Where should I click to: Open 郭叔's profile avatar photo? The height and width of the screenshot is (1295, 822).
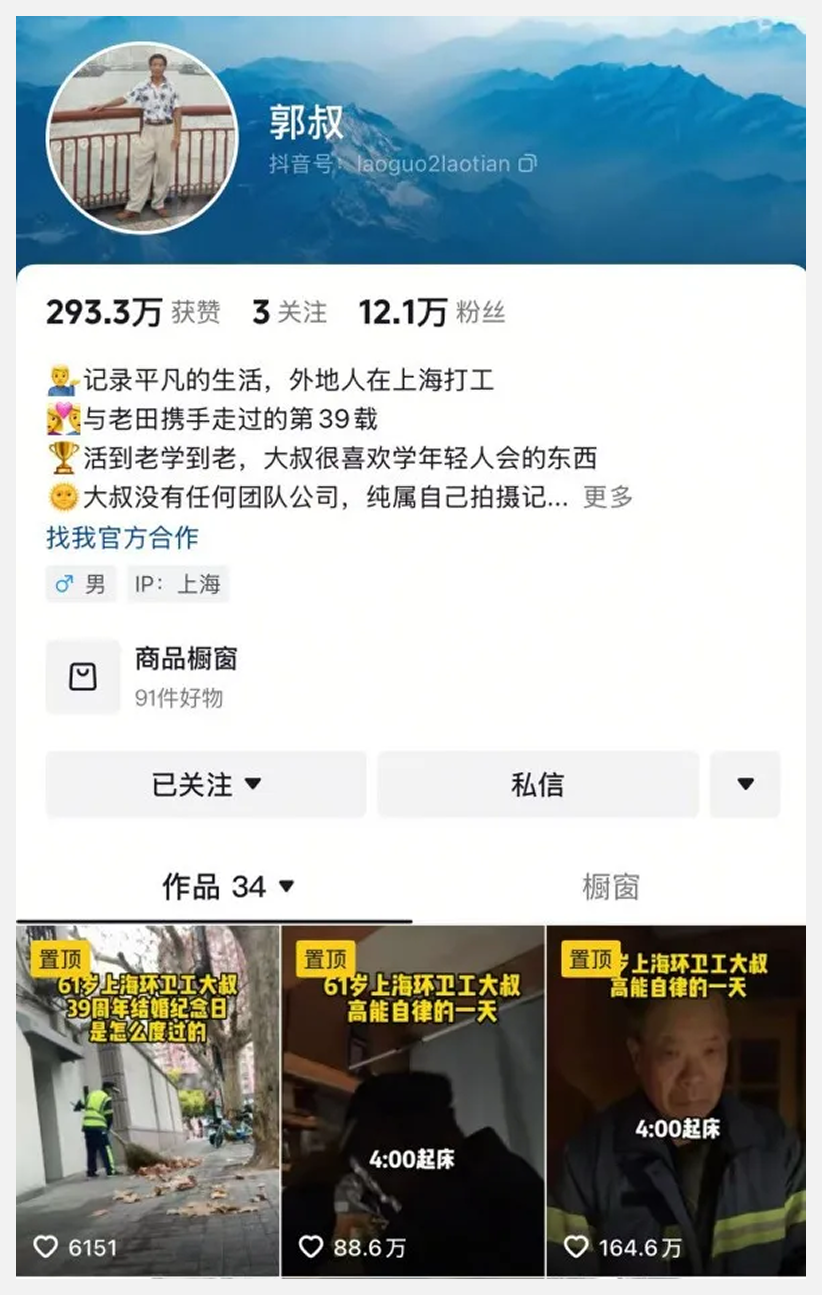click(142, 138)
